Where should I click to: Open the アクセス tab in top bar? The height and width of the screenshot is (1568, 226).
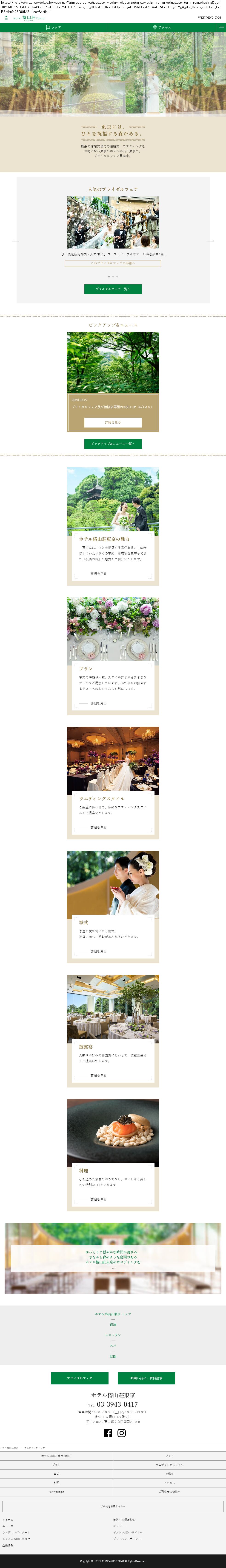tap(162, 27)
